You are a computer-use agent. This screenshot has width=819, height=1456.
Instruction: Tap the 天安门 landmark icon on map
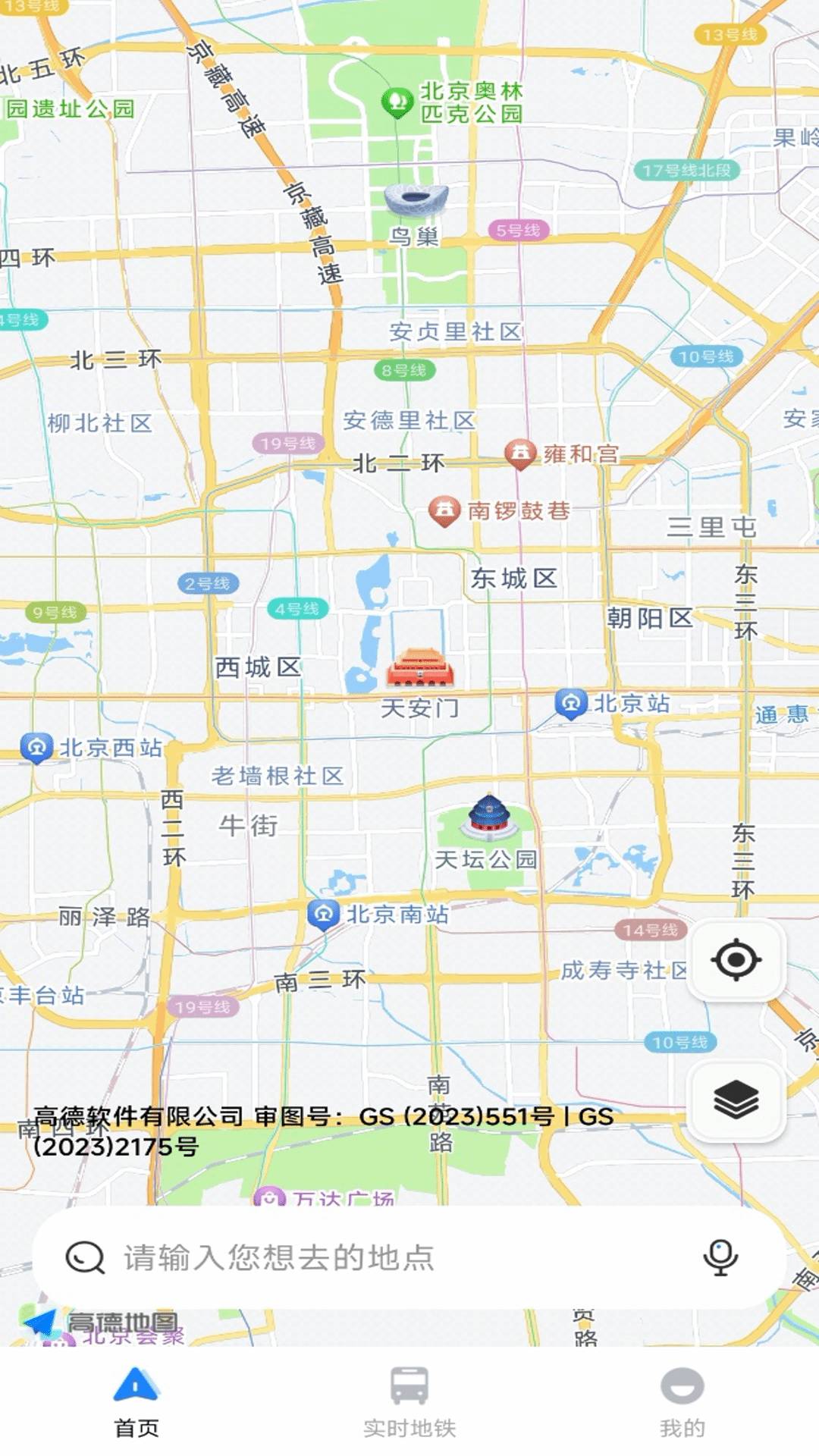421,667
